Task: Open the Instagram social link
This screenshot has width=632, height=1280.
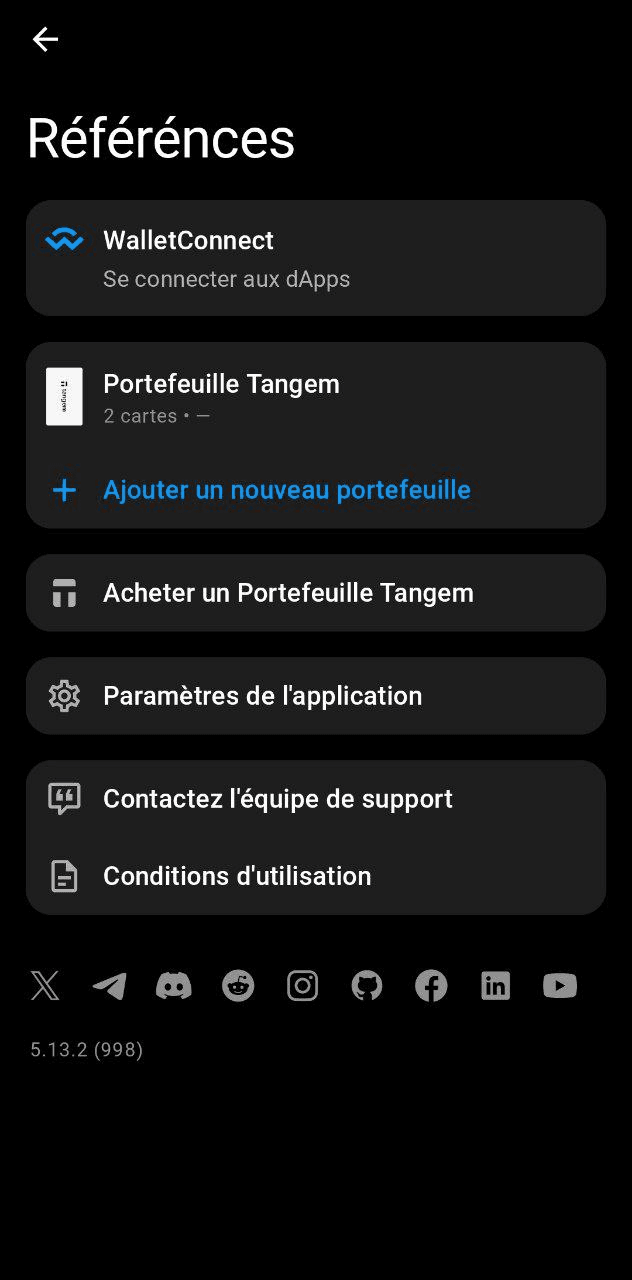Action: (x=302, y=986)
